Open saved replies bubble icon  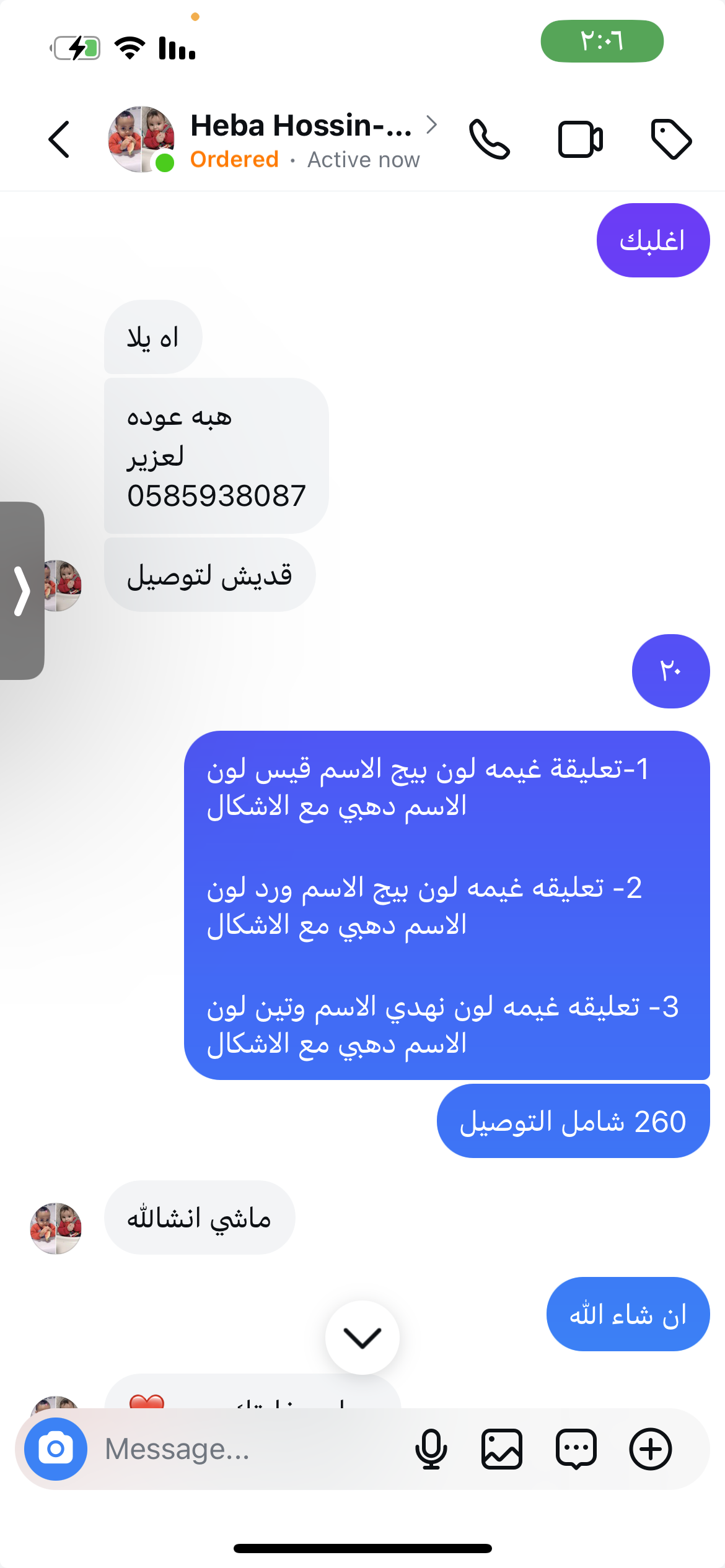click(576, 1449)
